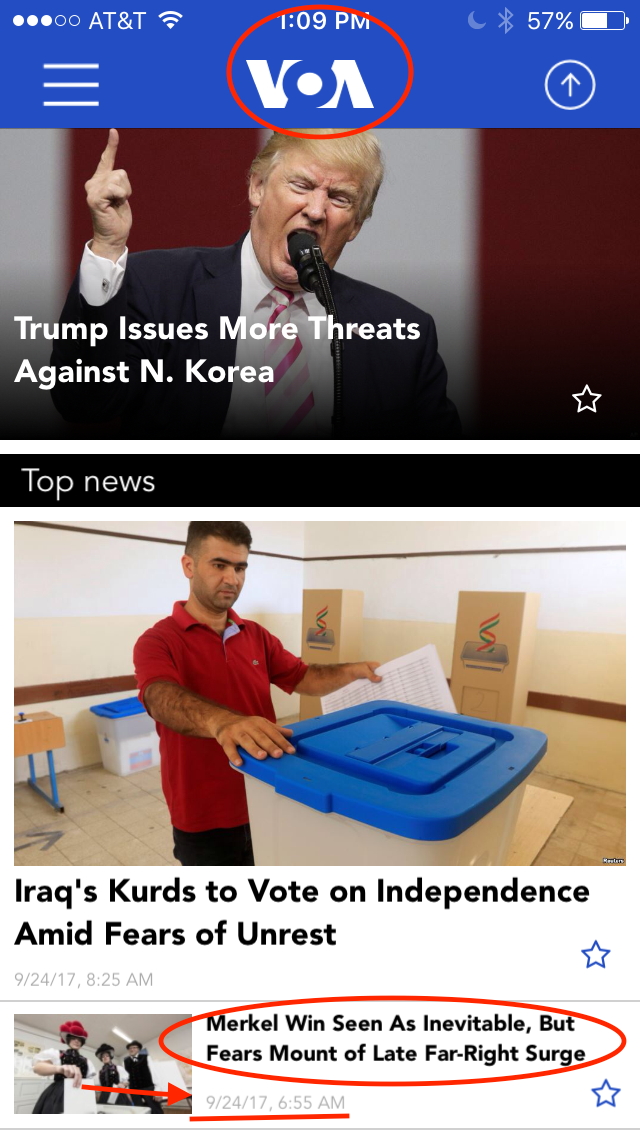
Task: Star the Merkel win article
Action: (x=606, y=1093)
